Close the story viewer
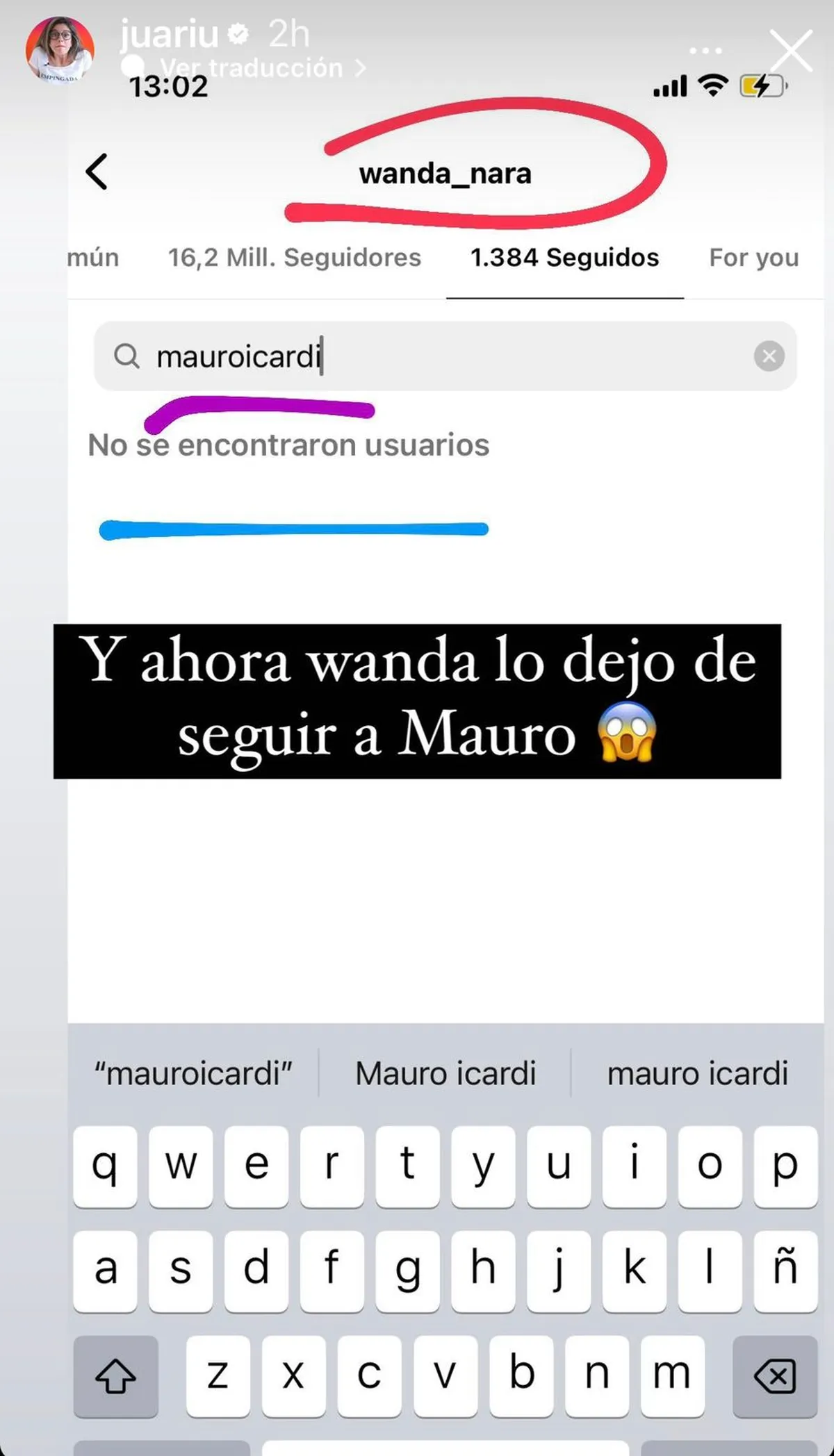This screenshot has height=1456, width=834. [791, 51]
